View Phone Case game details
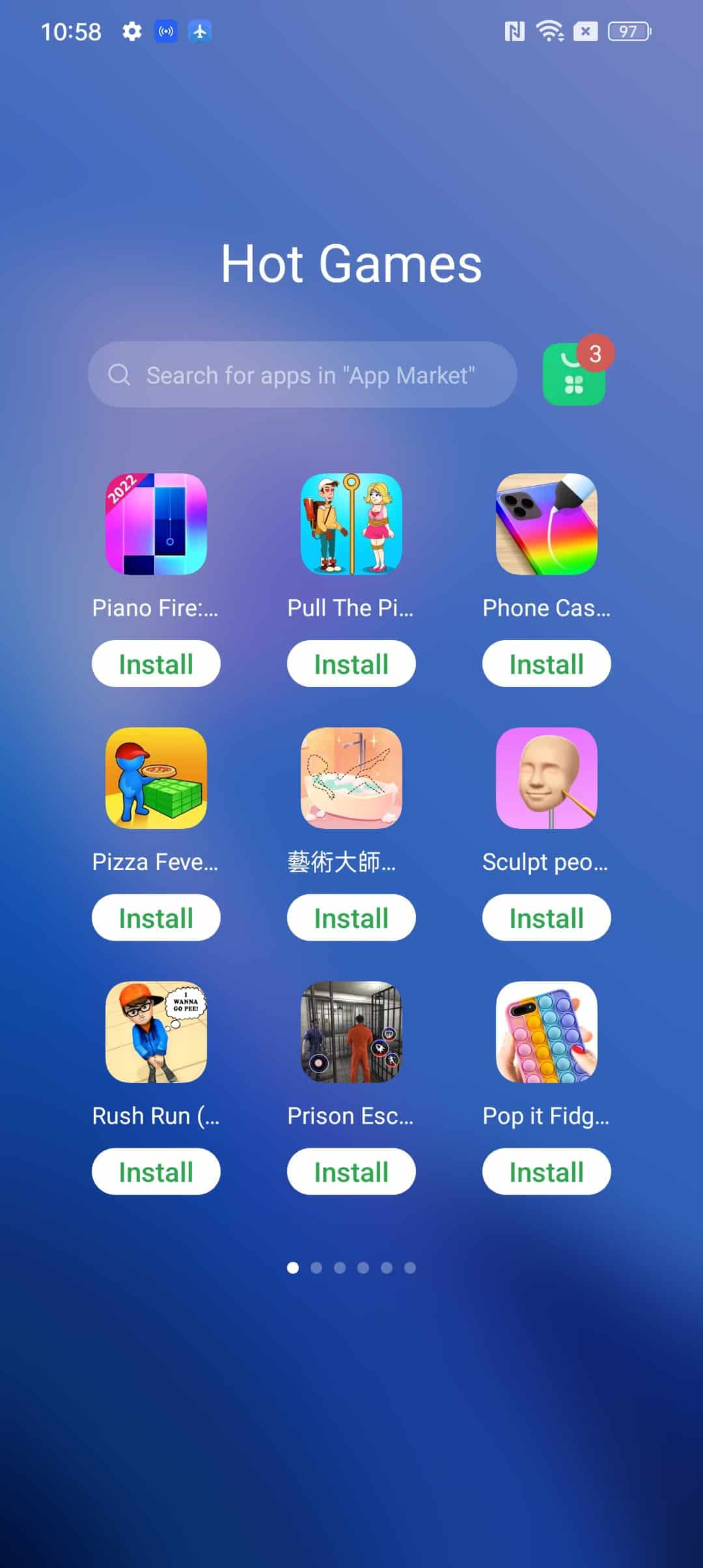Viewport: 703px width, 1568px height. (x=547, y=524)
